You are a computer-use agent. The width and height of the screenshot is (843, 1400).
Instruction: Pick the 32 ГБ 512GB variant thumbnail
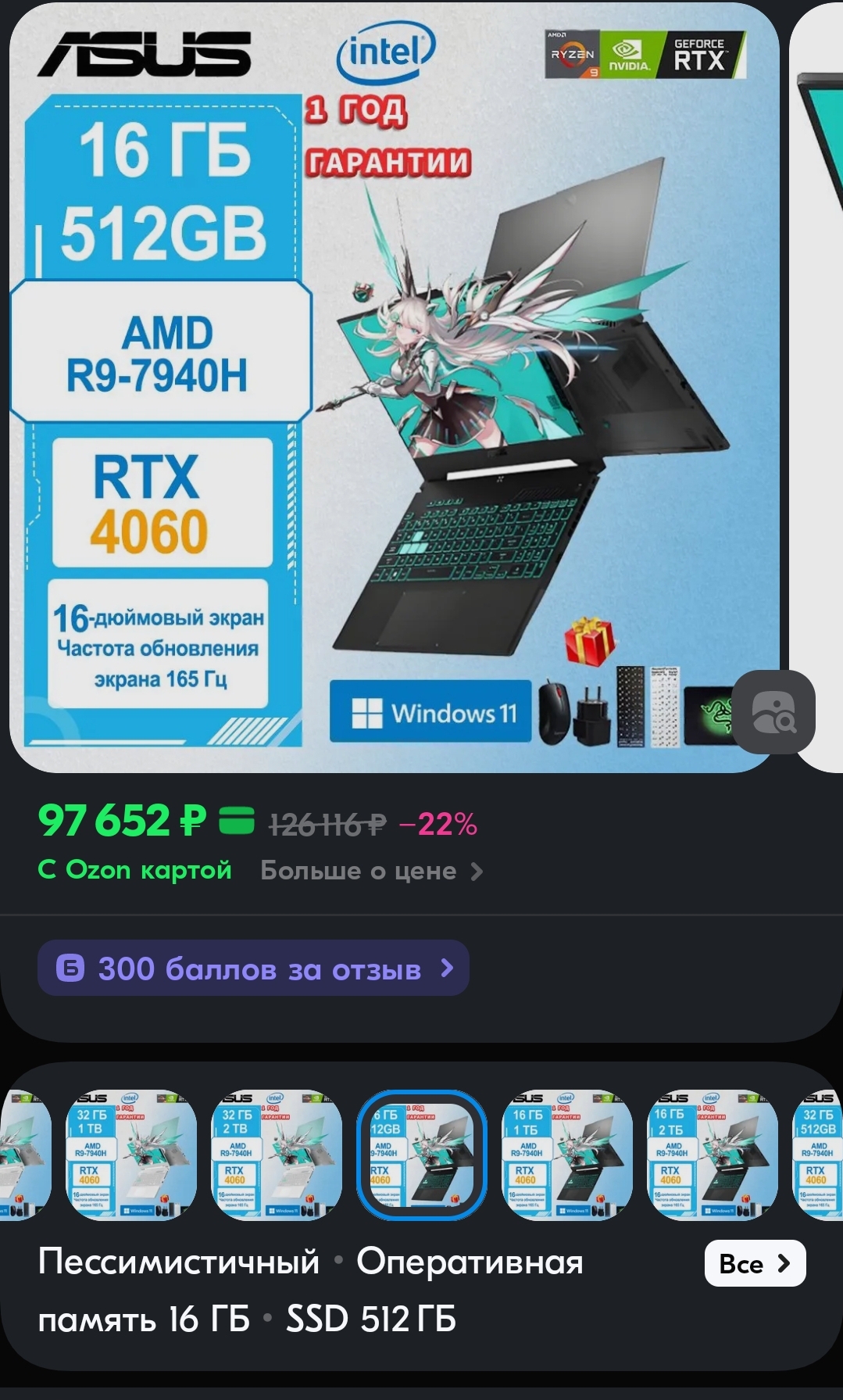pos(818,1155)
